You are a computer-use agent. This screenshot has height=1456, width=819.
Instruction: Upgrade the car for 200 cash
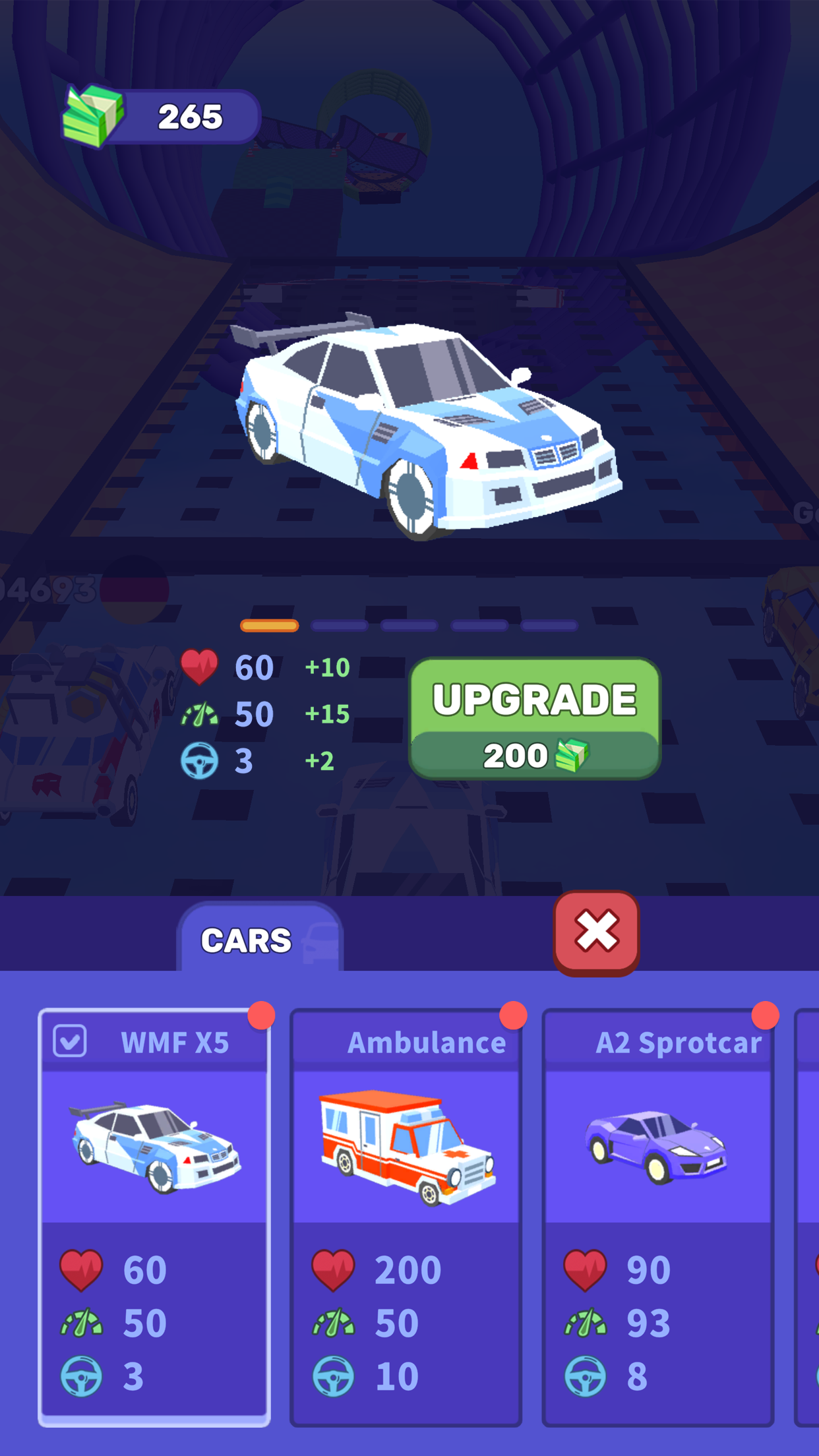pos(534,719)
